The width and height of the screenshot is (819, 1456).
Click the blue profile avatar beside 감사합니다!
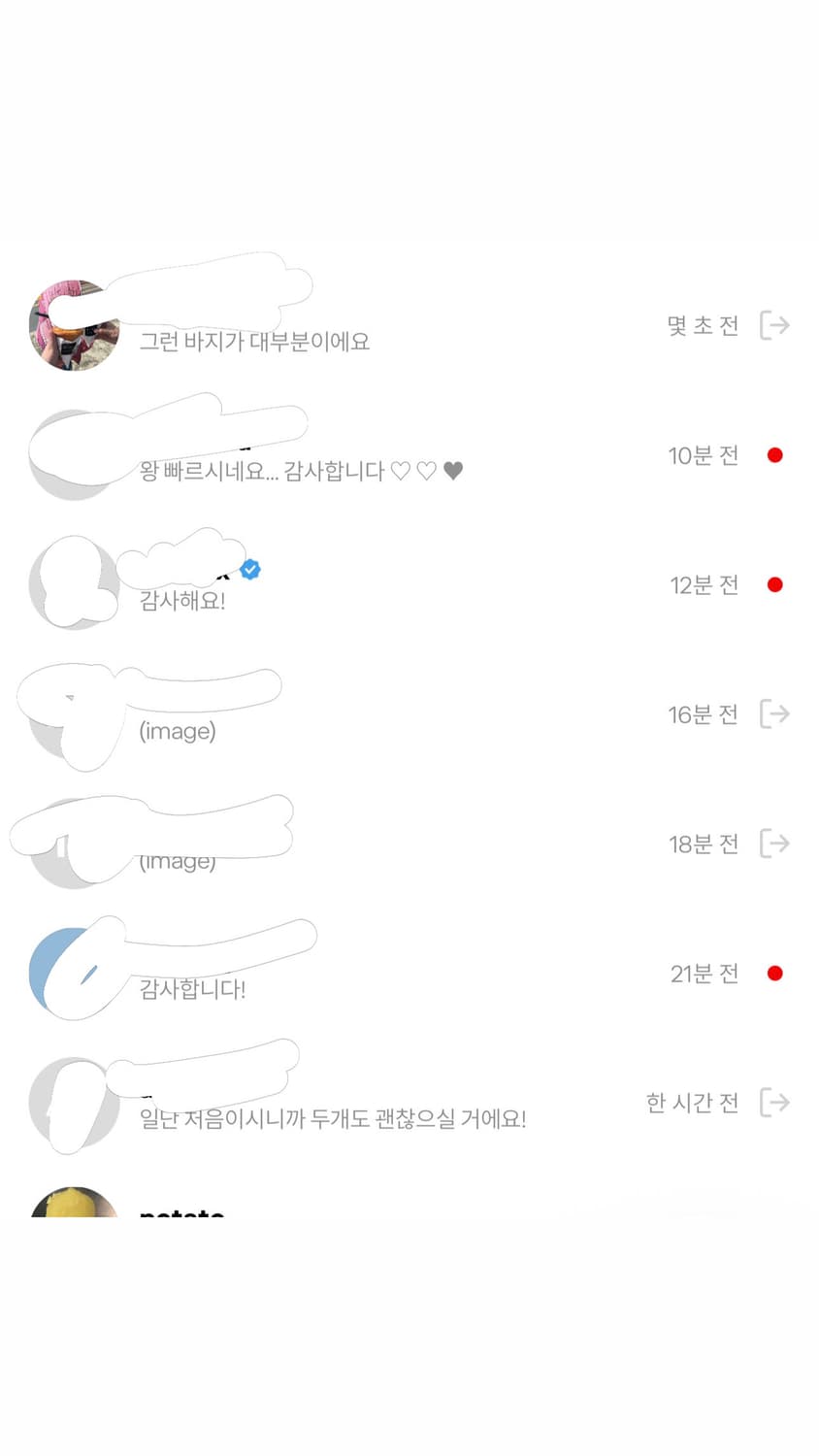[74, 973]
